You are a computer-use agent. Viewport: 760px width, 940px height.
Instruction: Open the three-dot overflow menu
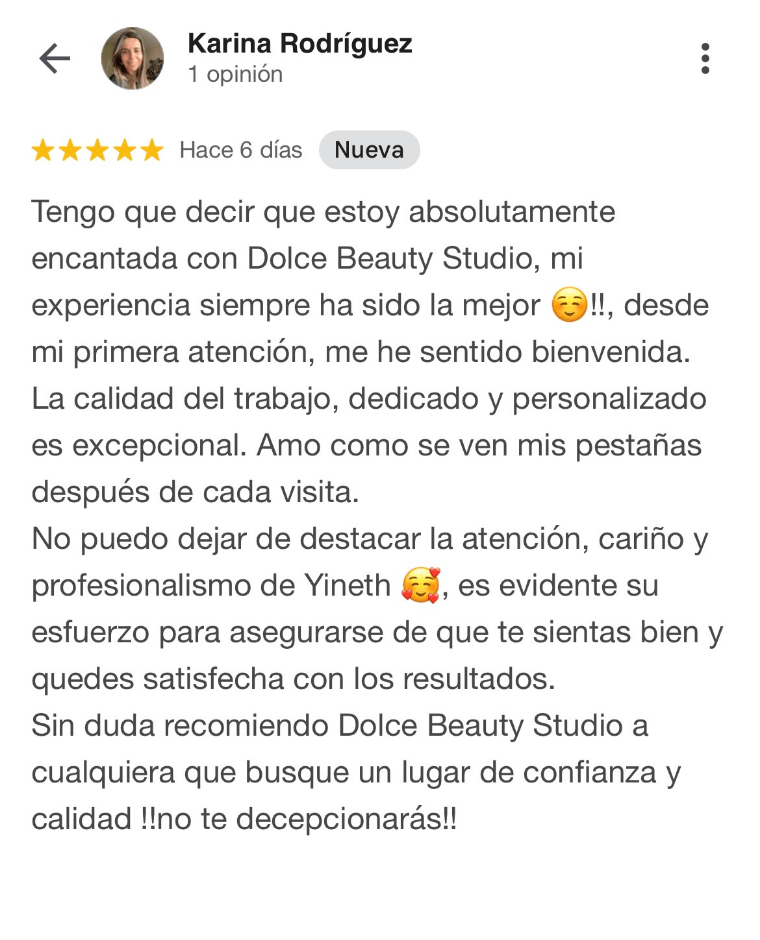coord(705,59)
